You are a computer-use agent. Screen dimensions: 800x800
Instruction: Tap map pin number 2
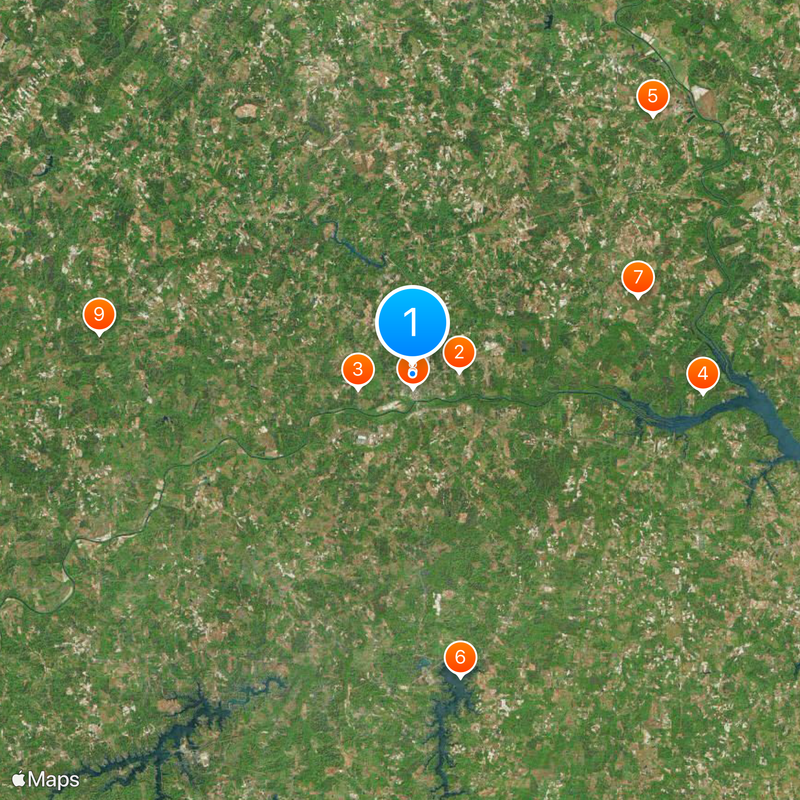(459, 352)
